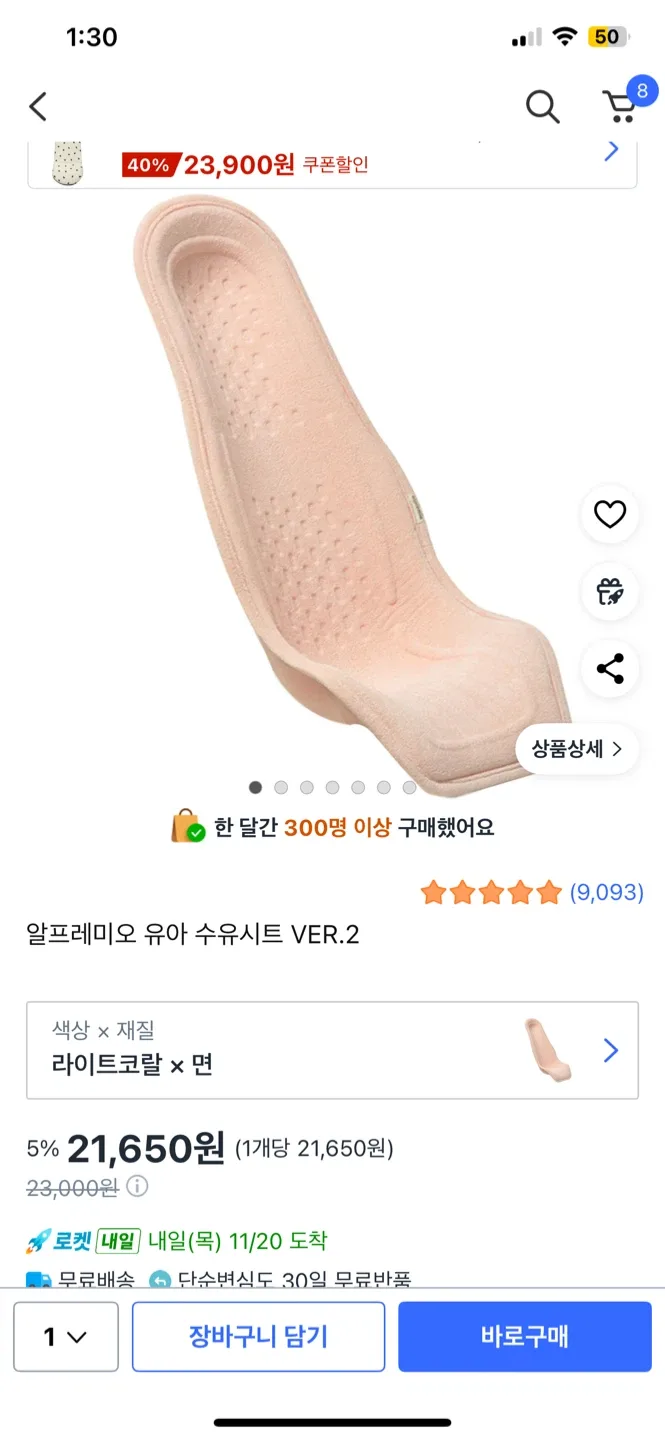Add this product to the wishlist

609,514
